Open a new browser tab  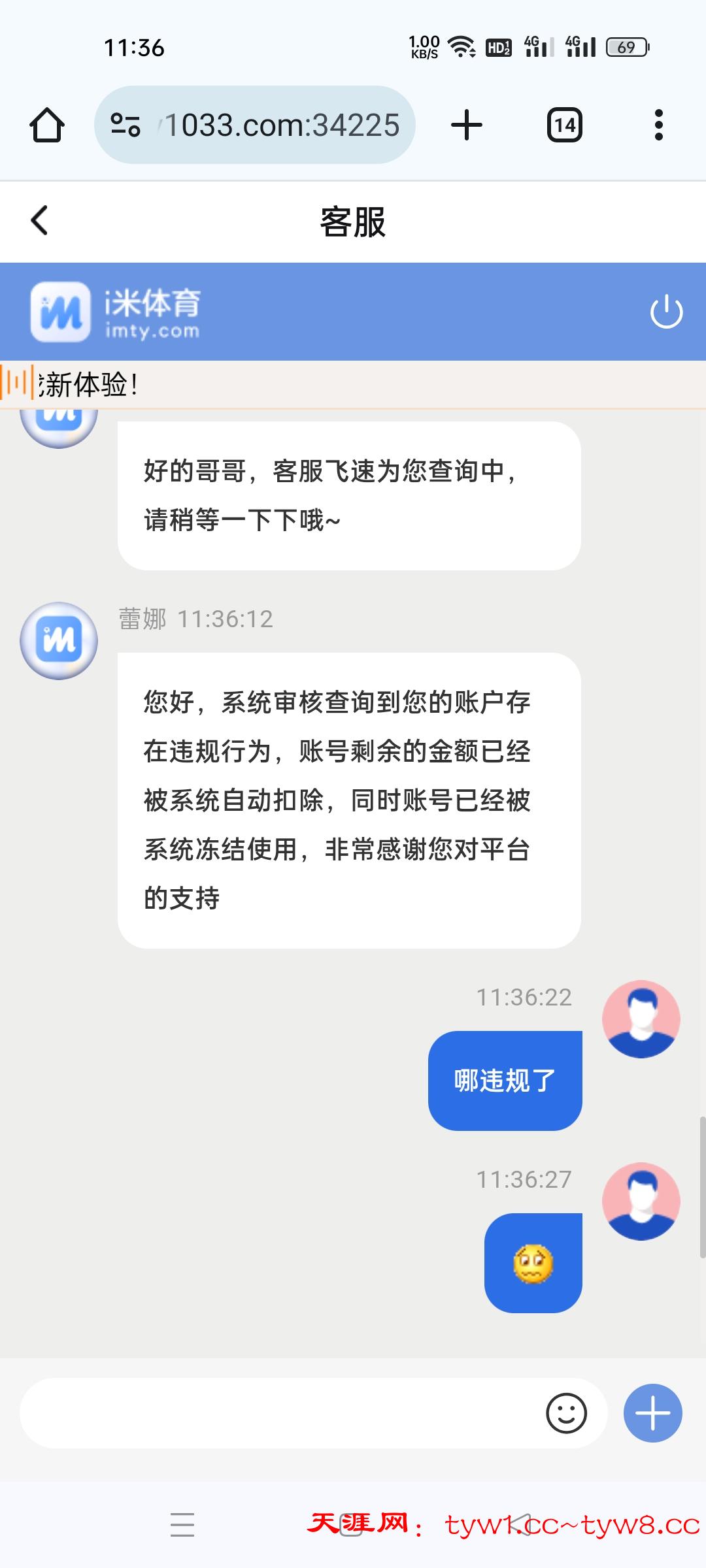coord(467,125)
